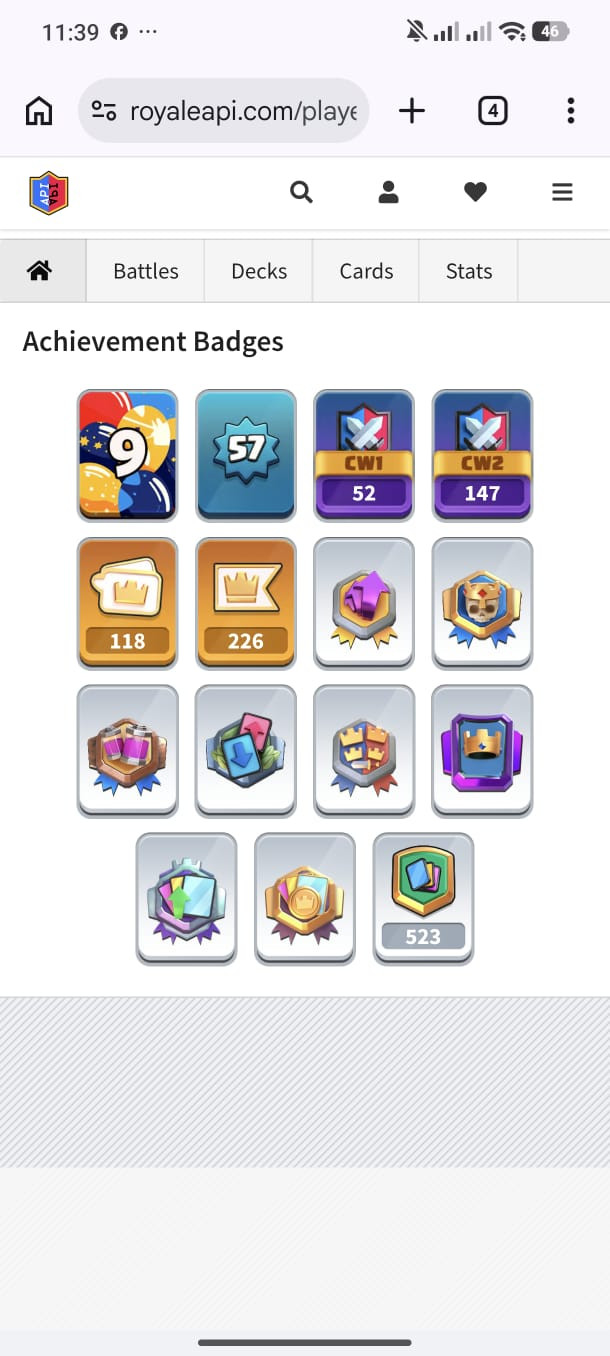The image size is (610, 1356).
Task: Tap the browser home button
Action: coord(39,111)
